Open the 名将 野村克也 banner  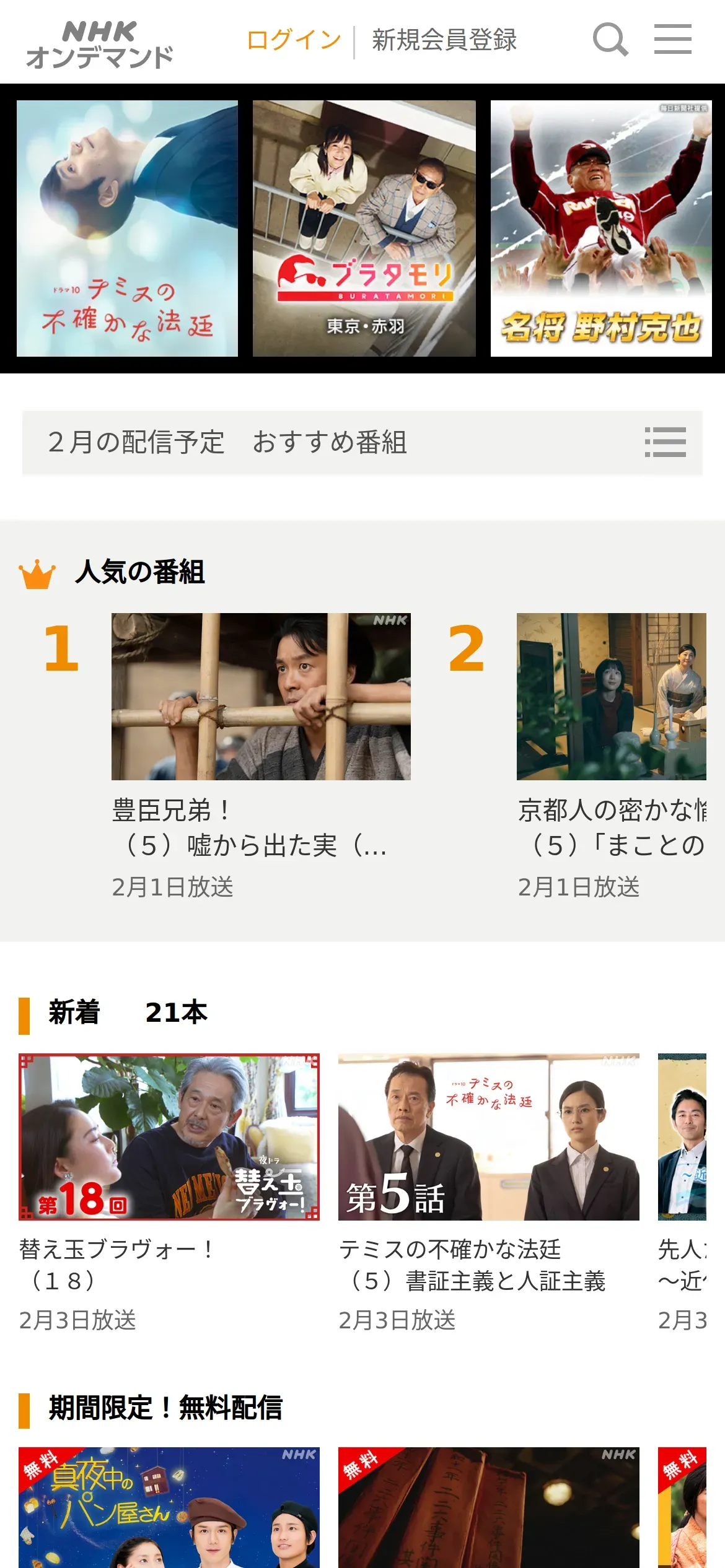pos(601,229)
